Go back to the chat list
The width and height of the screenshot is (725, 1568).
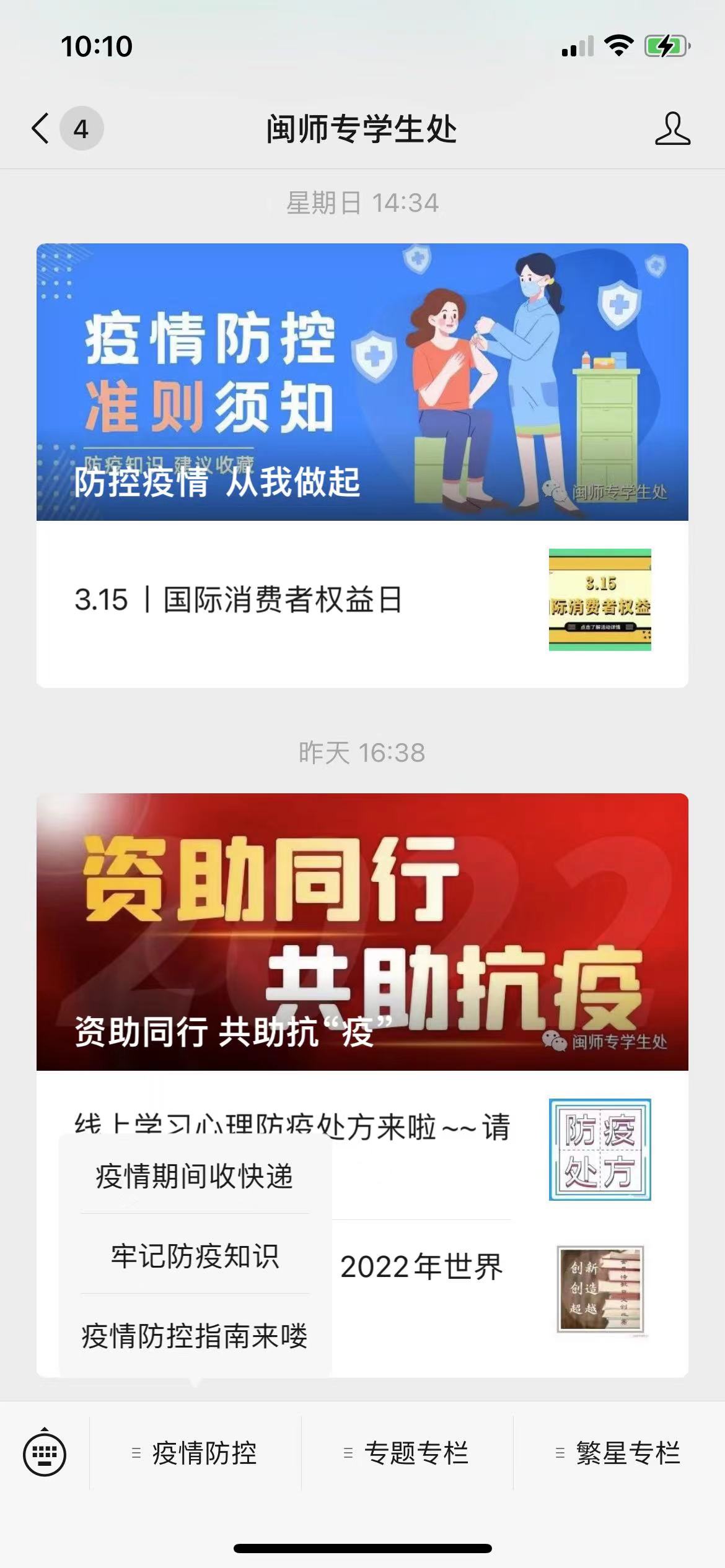tap(41, 129)
